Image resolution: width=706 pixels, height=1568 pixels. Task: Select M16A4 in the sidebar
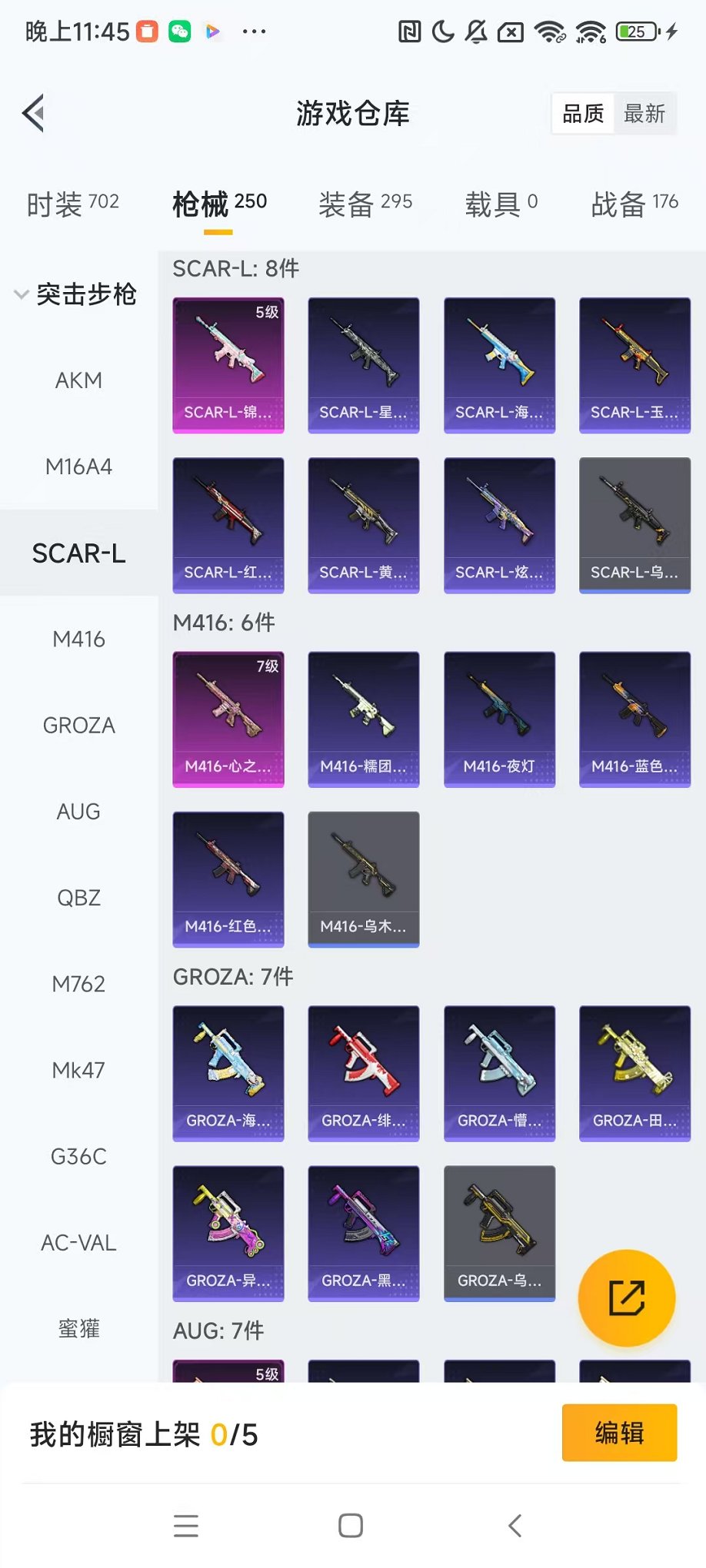coord(78,467)
